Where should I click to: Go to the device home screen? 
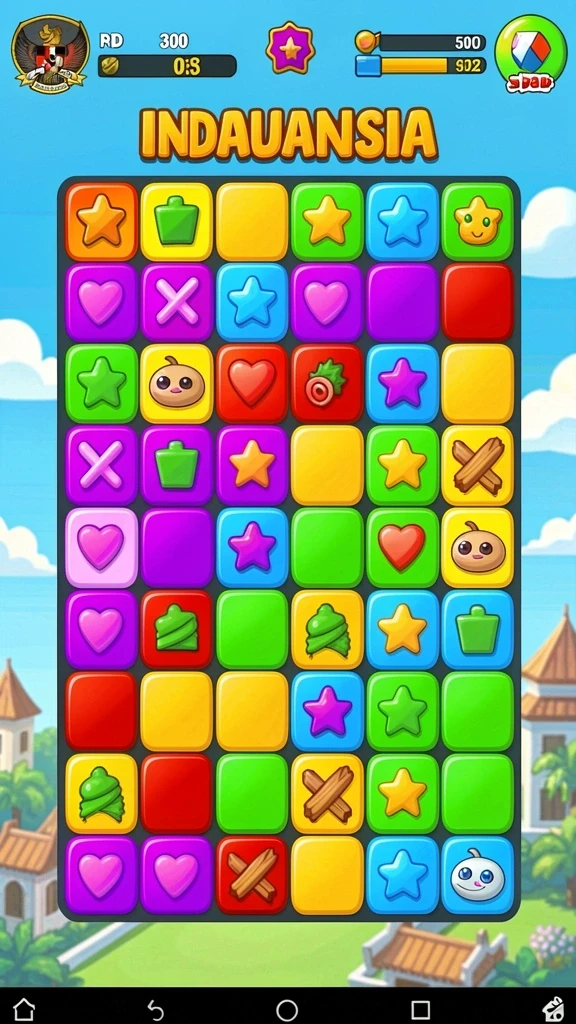pyautogui.click(x=24, y=1010)
